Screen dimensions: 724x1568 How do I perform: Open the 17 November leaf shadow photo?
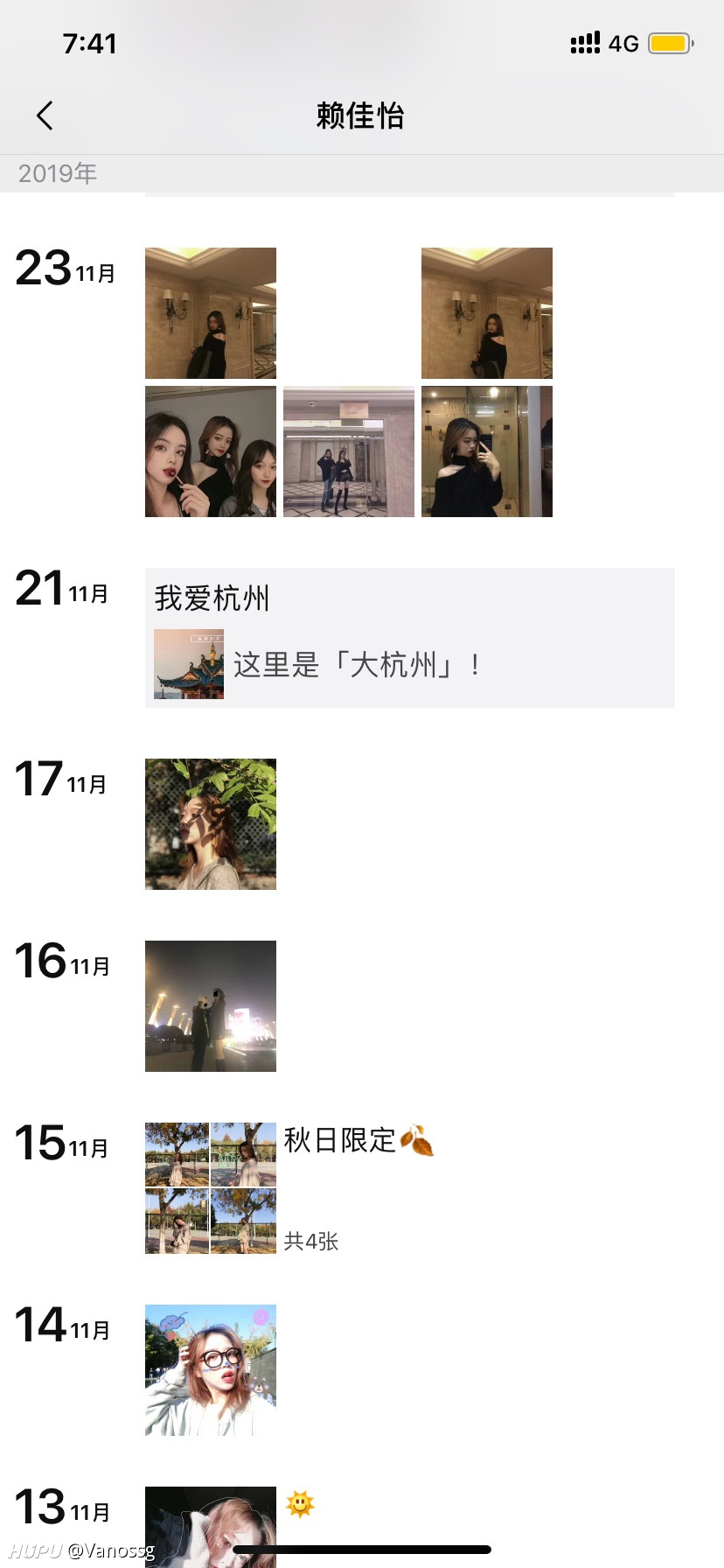click(211, 824)
